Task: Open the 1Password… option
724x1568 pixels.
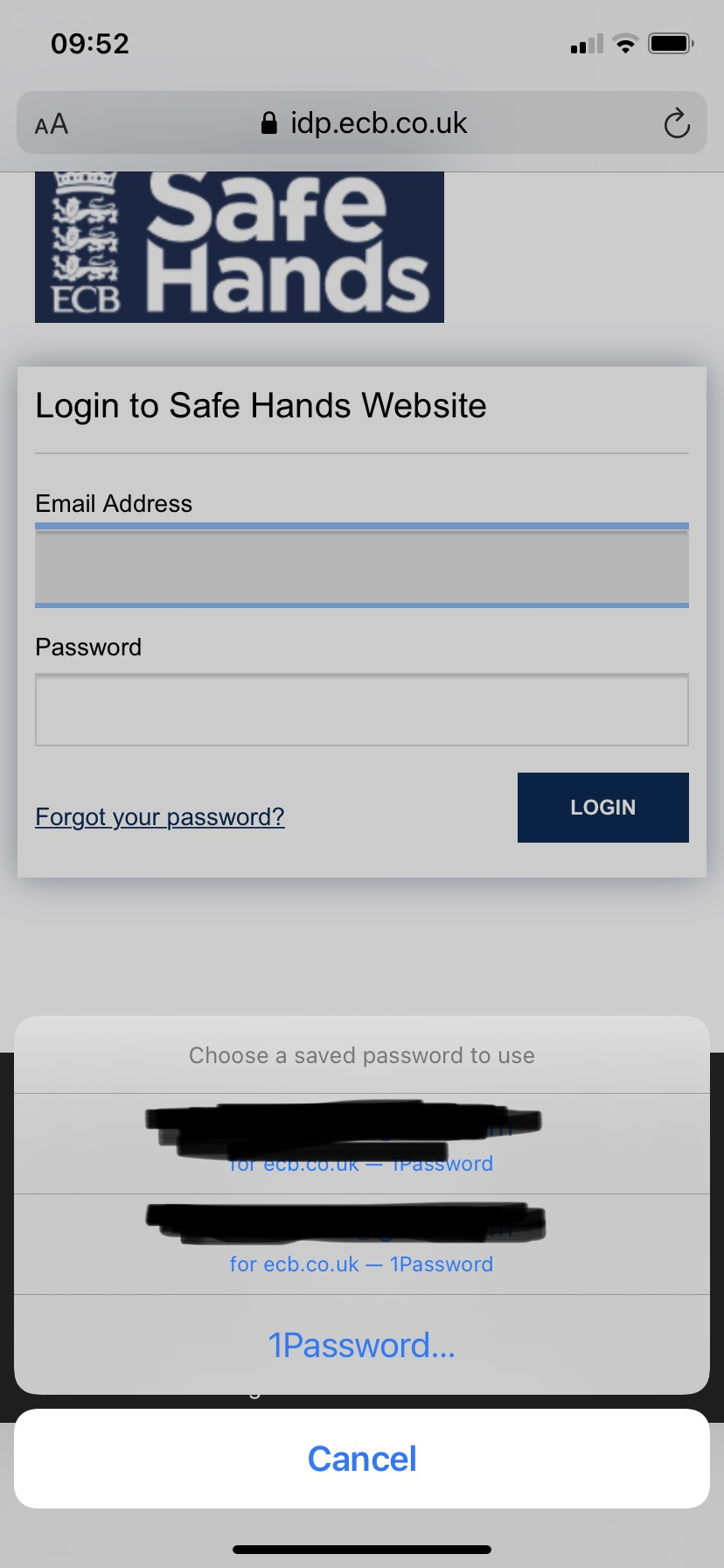Action: [362, 1345]
